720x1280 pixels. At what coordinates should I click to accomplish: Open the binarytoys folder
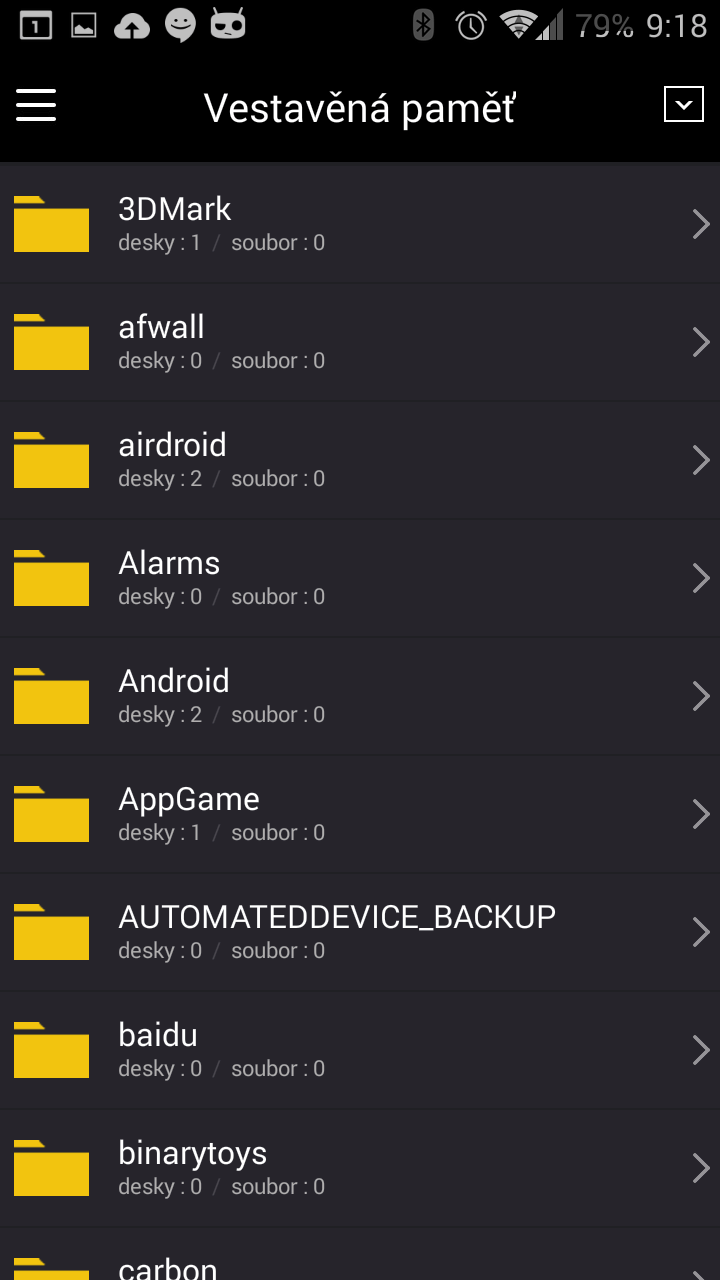click(x=360, y=1168)
